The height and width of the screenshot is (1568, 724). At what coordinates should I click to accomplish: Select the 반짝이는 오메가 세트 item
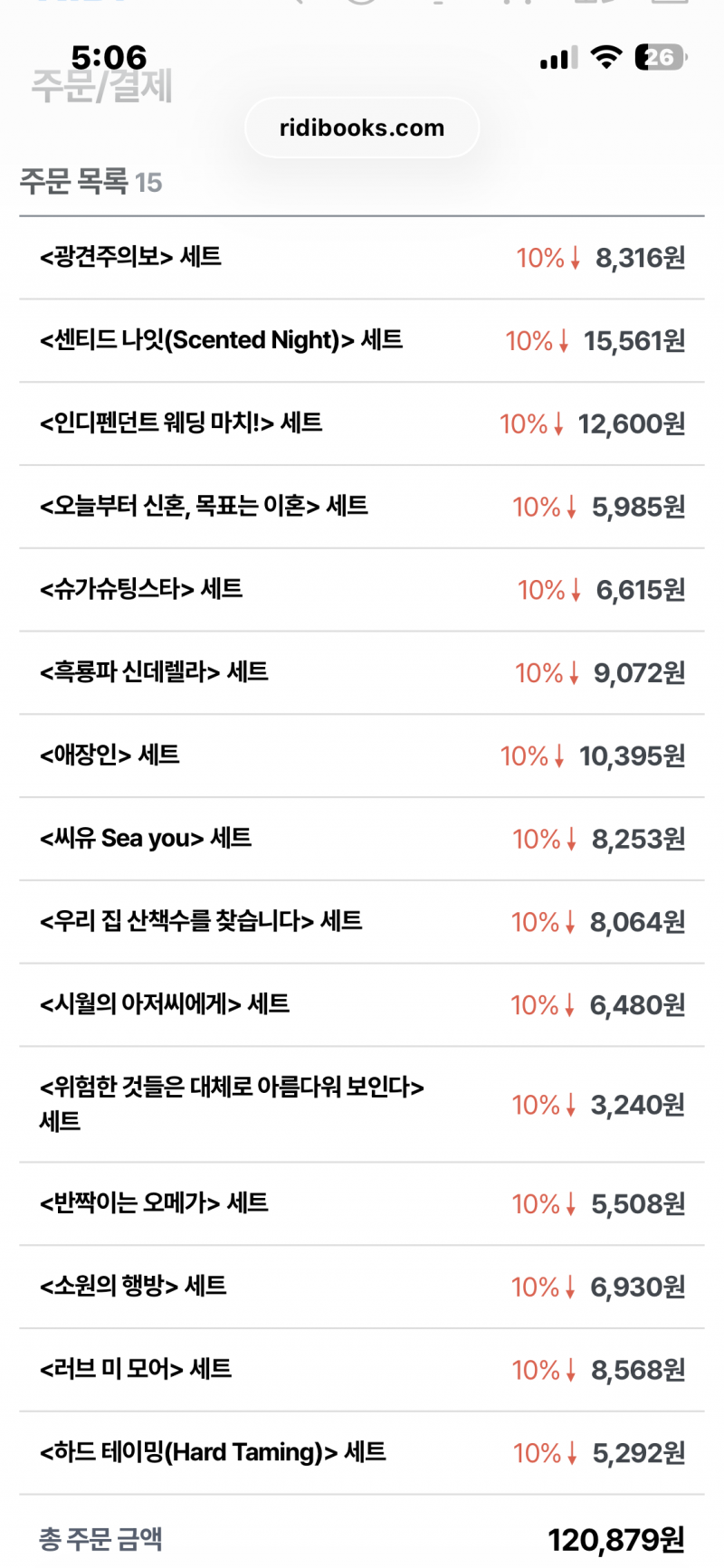pos(154,1204)
